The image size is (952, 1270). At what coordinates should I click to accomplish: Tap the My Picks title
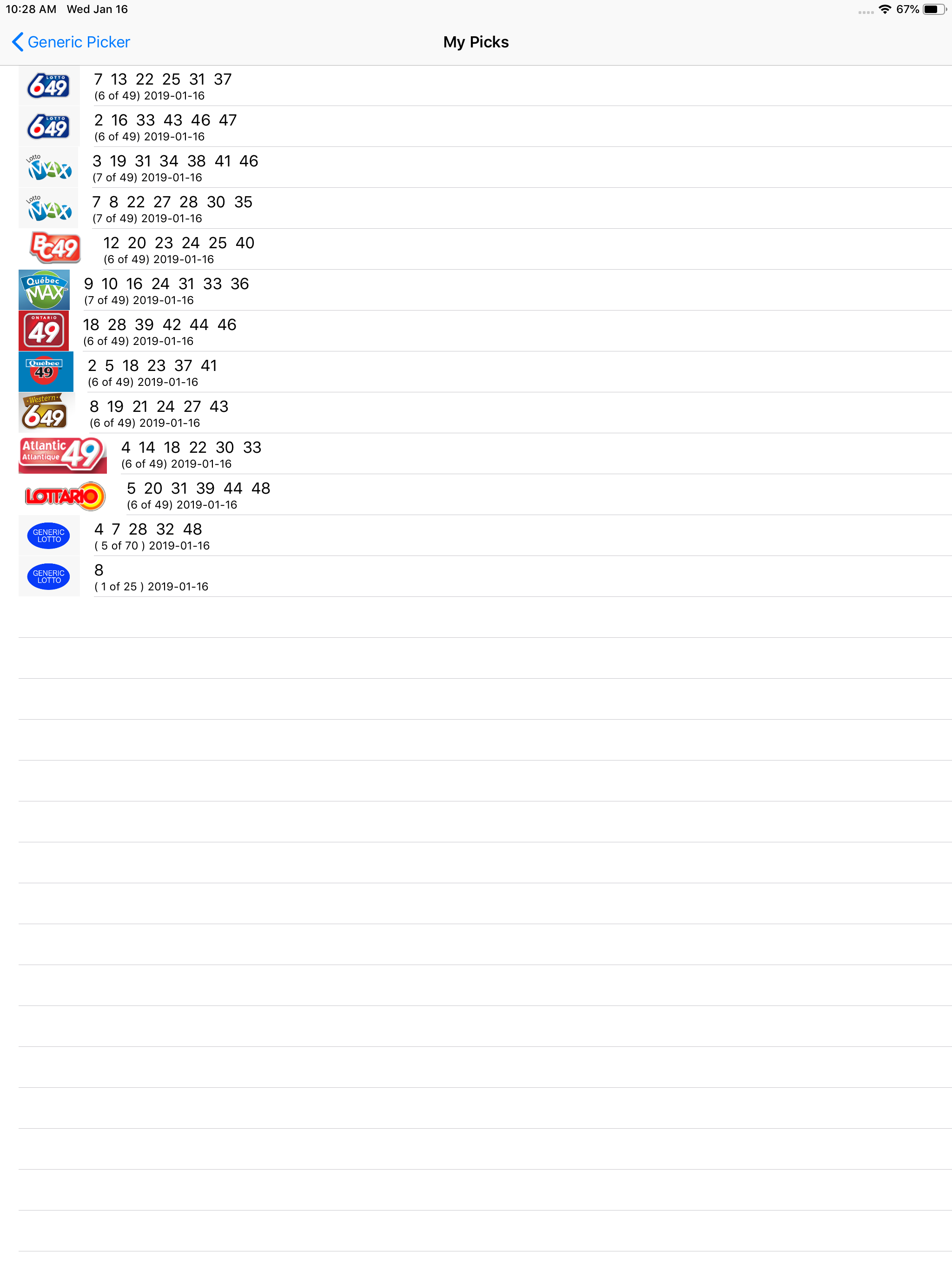coord(476,41)
